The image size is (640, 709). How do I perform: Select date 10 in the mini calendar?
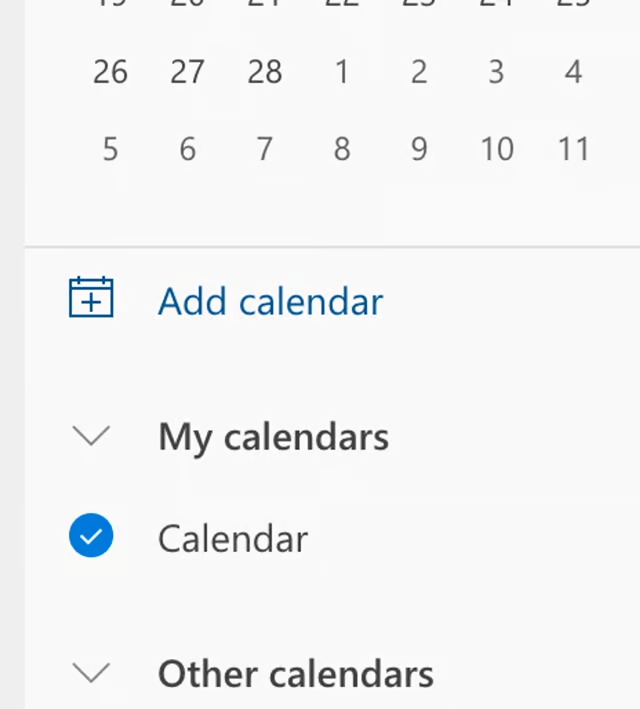pos(496,149)
